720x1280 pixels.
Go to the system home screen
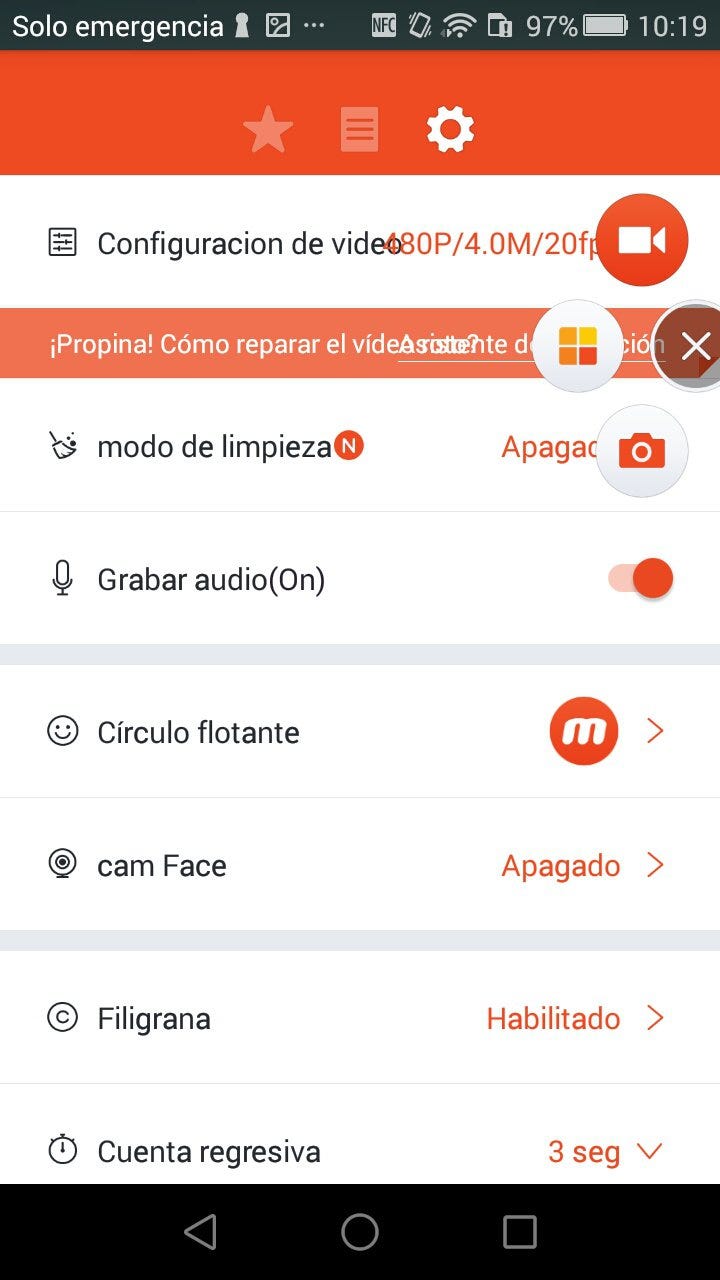point(360,1232)
